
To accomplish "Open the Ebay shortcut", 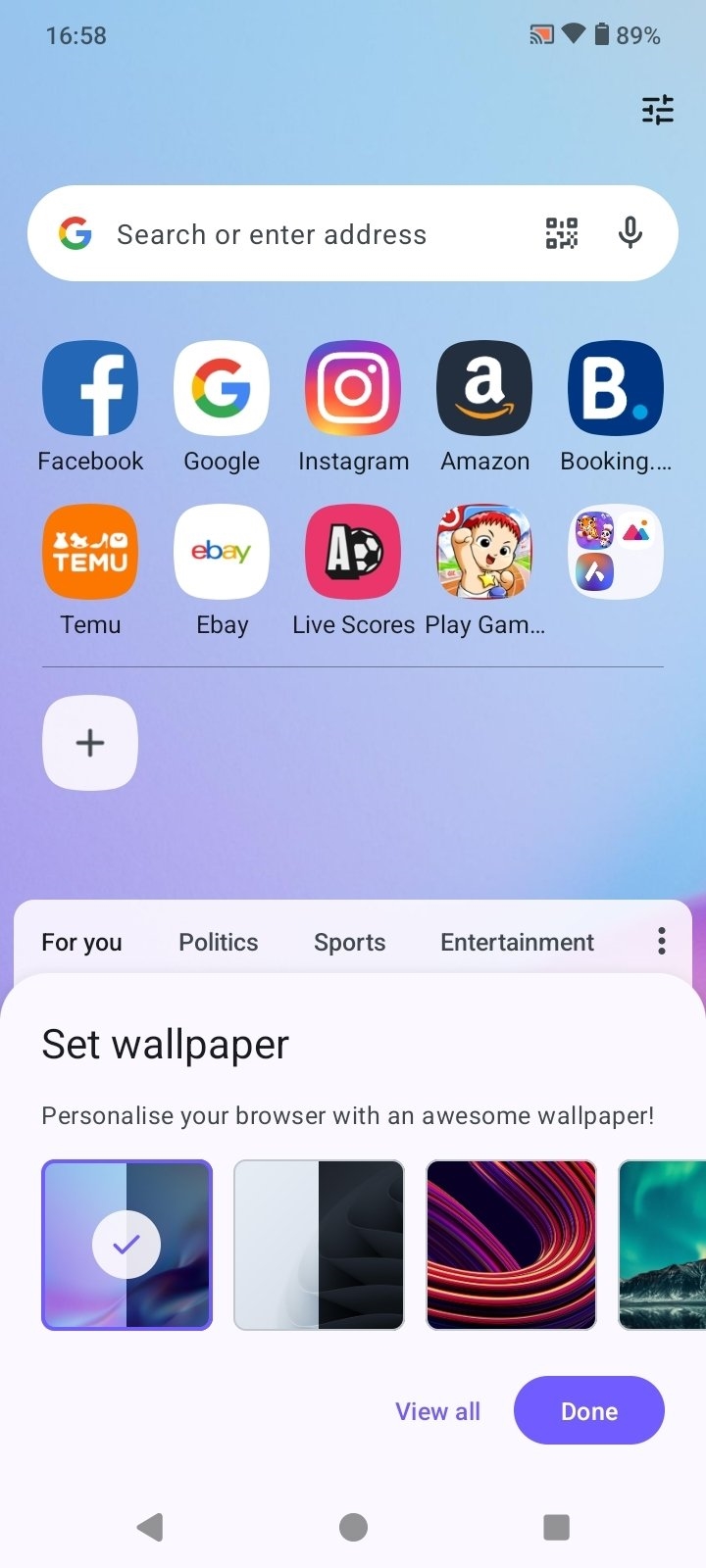I will [x=222, y=552].
